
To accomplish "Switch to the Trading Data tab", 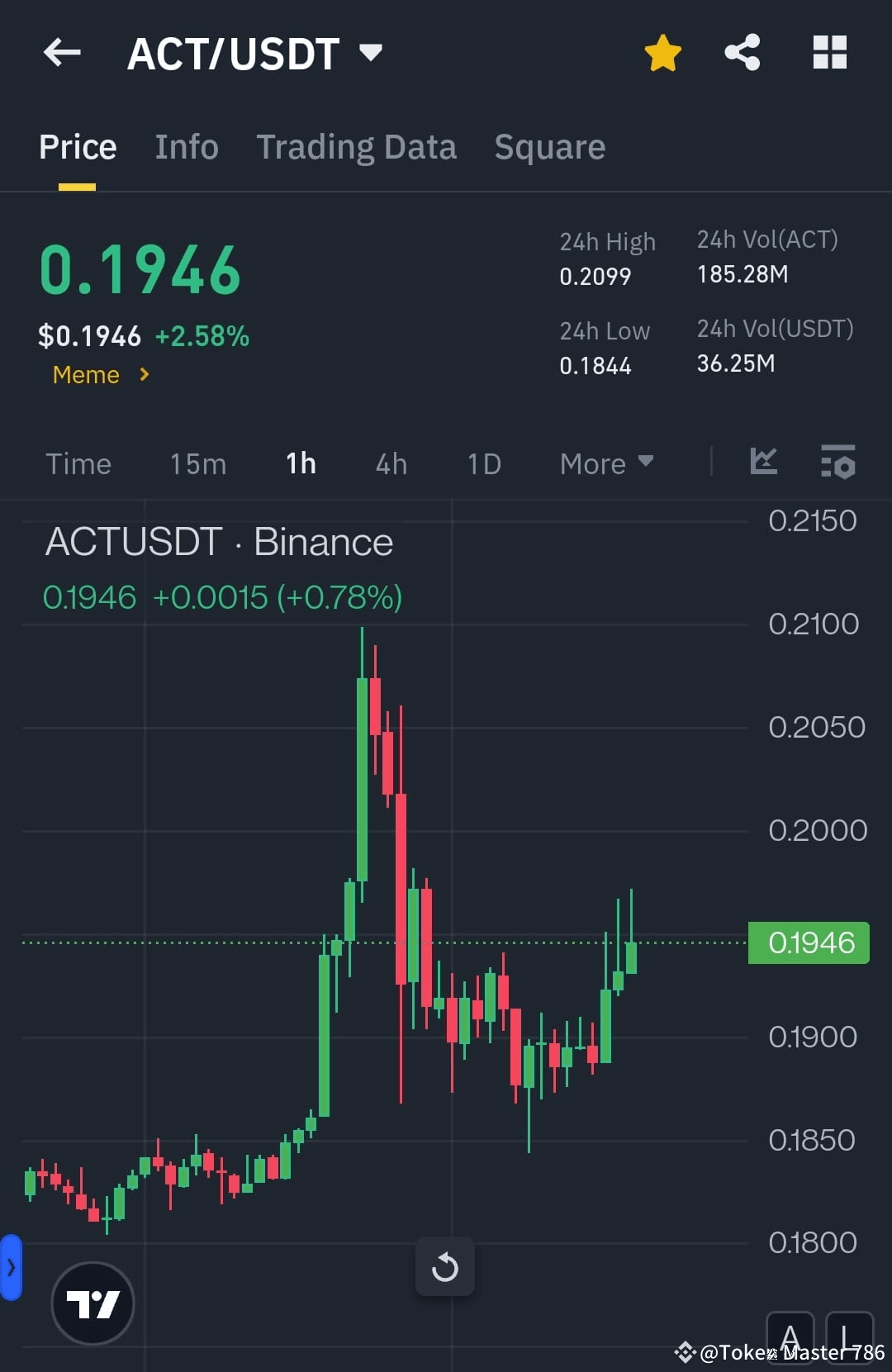I will coord(357,146).
